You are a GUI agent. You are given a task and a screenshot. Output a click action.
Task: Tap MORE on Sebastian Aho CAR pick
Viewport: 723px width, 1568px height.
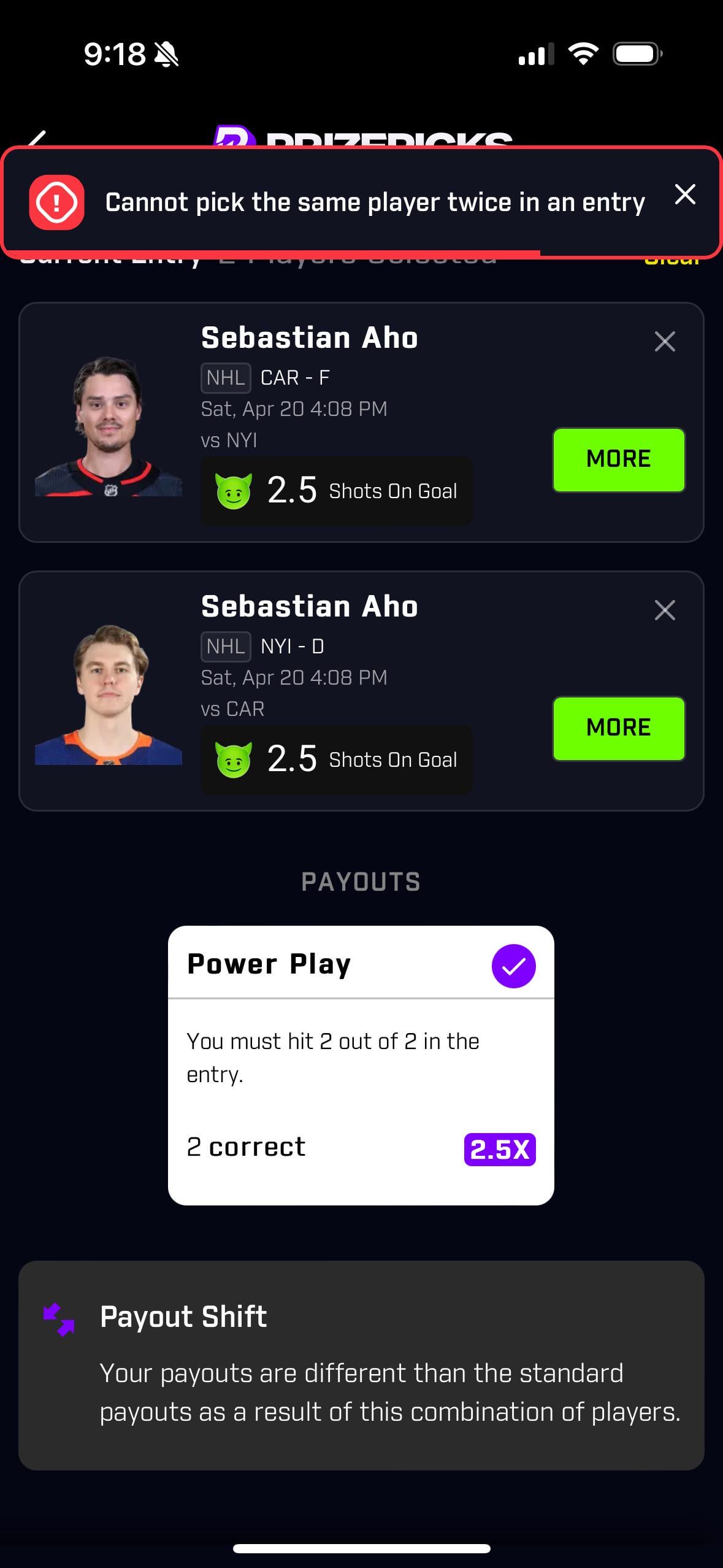click(618, 459)
